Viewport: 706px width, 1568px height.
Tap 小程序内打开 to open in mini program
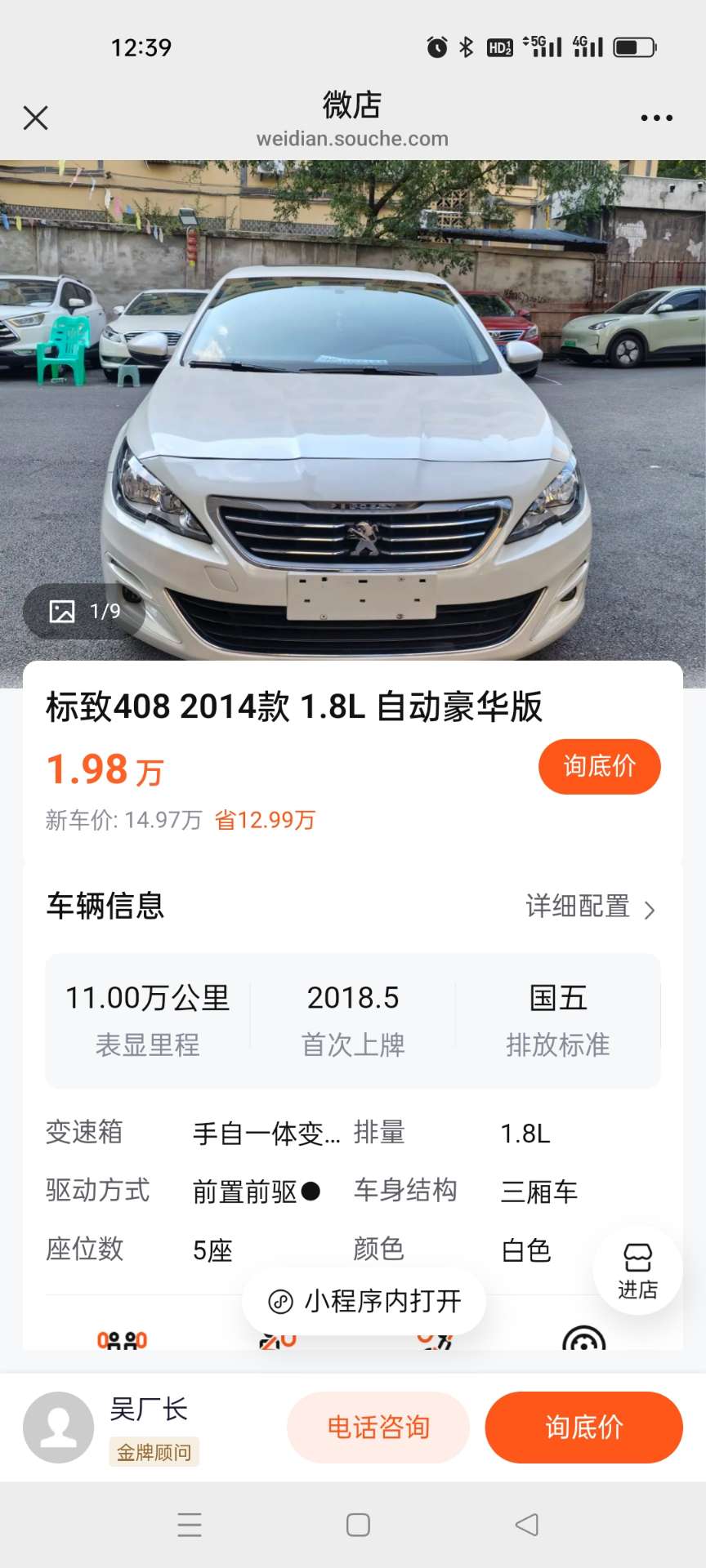coord(364,1301)
